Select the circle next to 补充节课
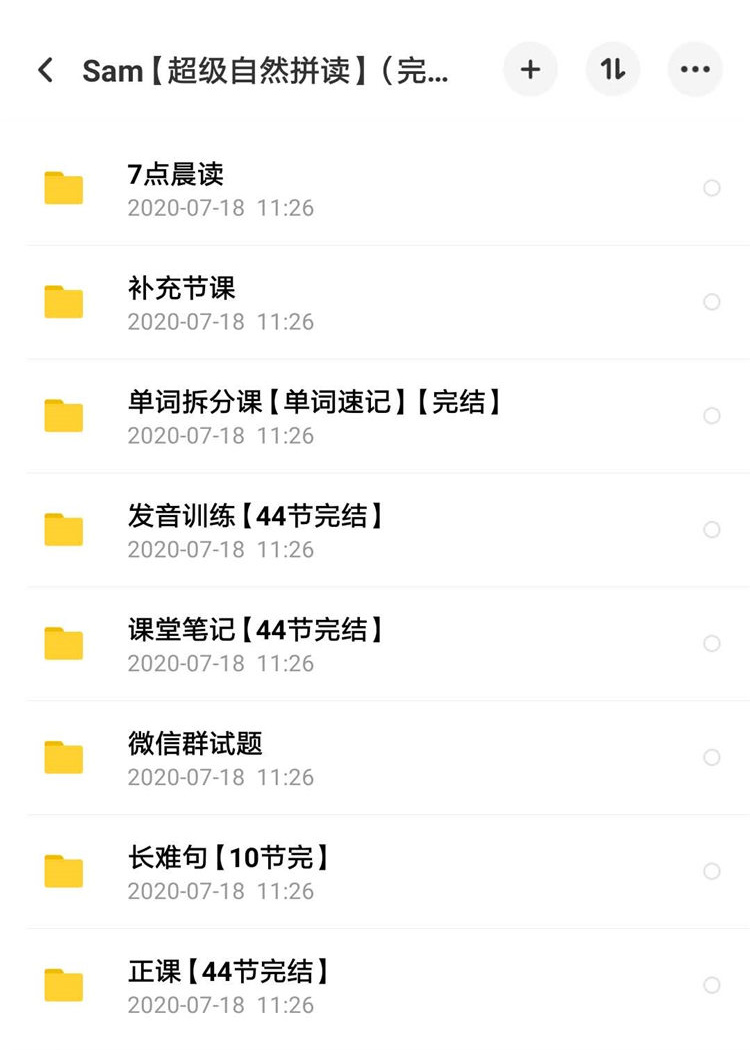750x1050 pixels. tap(711, 302)
